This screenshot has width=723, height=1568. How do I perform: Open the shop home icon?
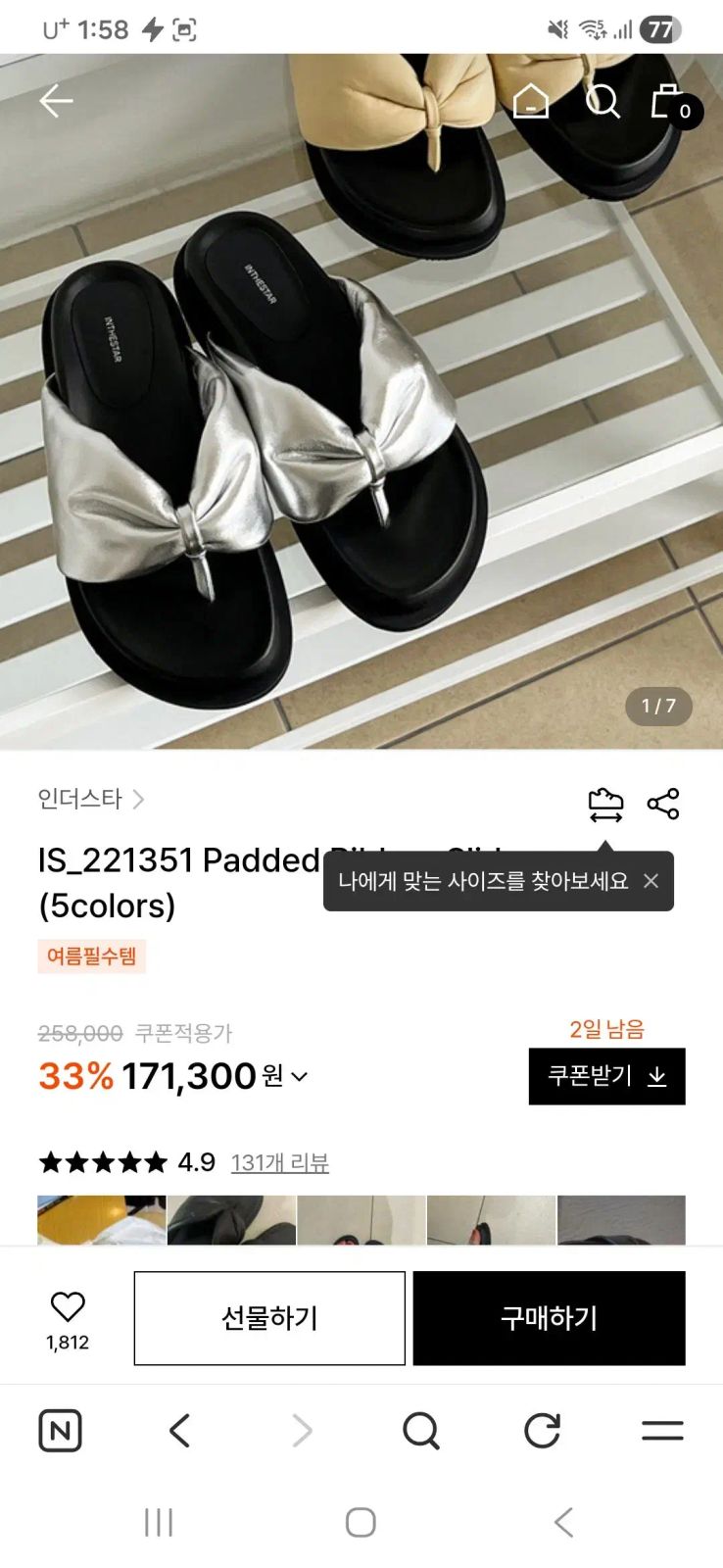tap(531, 101)
